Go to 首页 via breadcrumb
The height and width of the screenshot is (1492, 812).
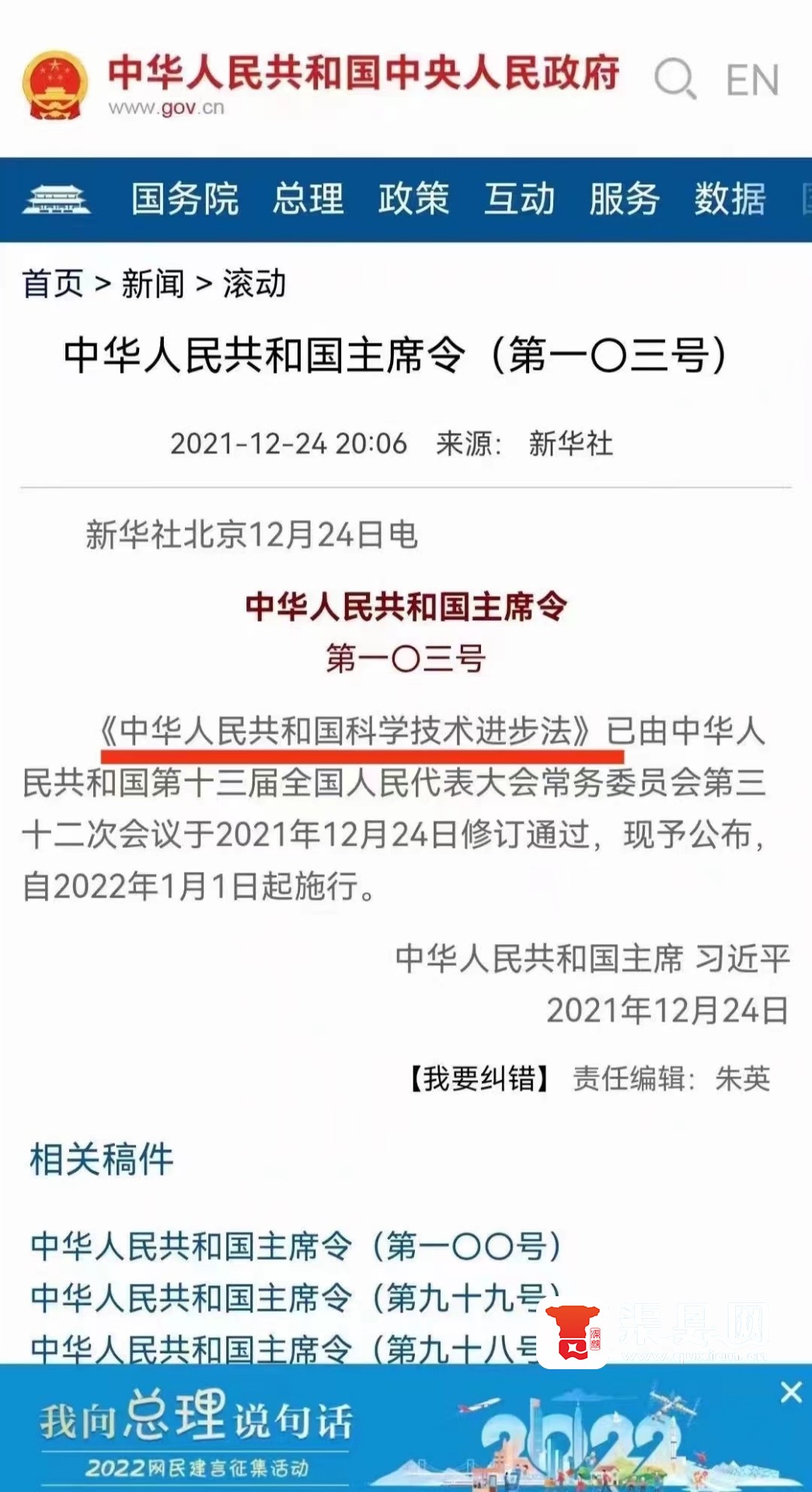click(52, 284)
